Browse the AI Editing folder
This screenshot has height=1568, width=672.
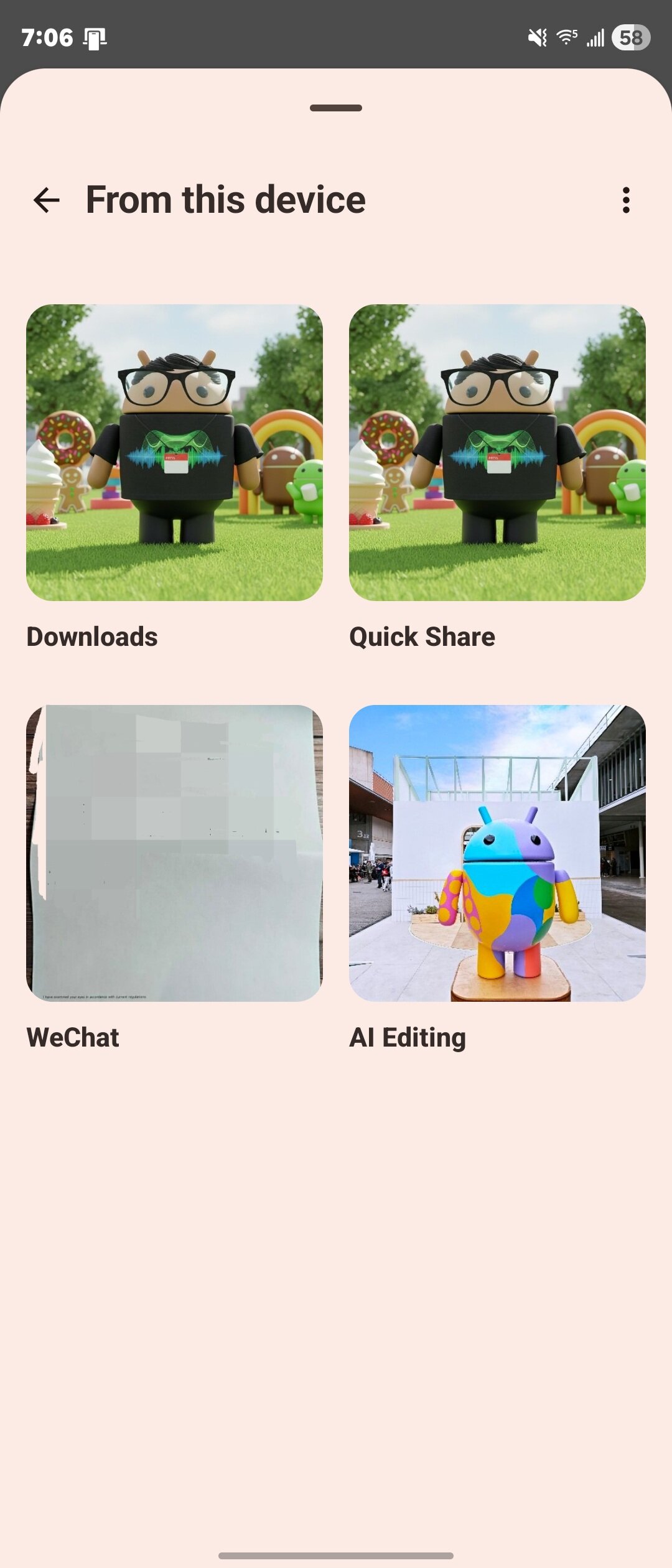pos(497,853)
